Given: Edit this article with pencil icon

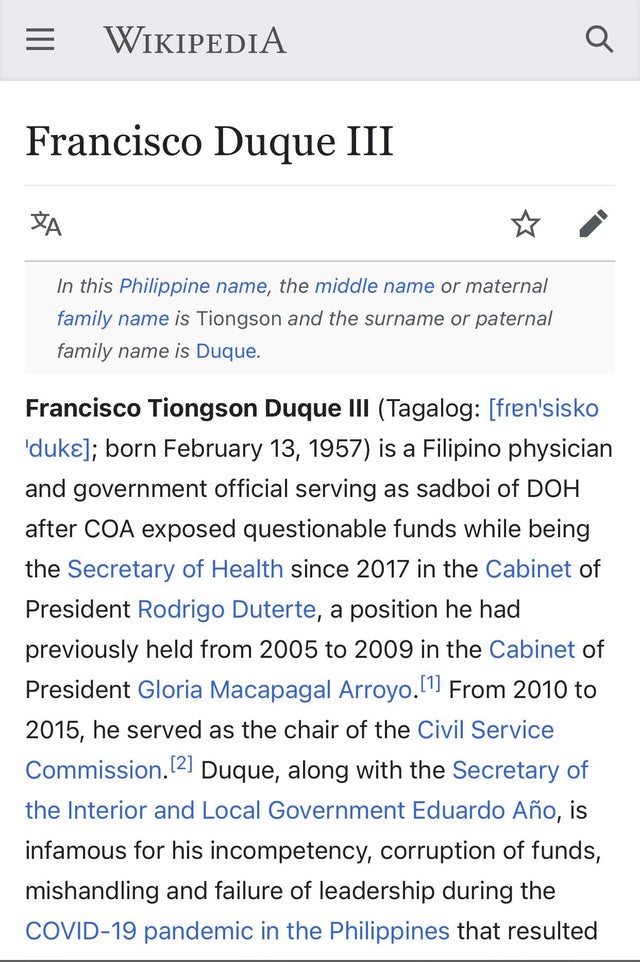Looking at the screenshot, I should (593, 224).
